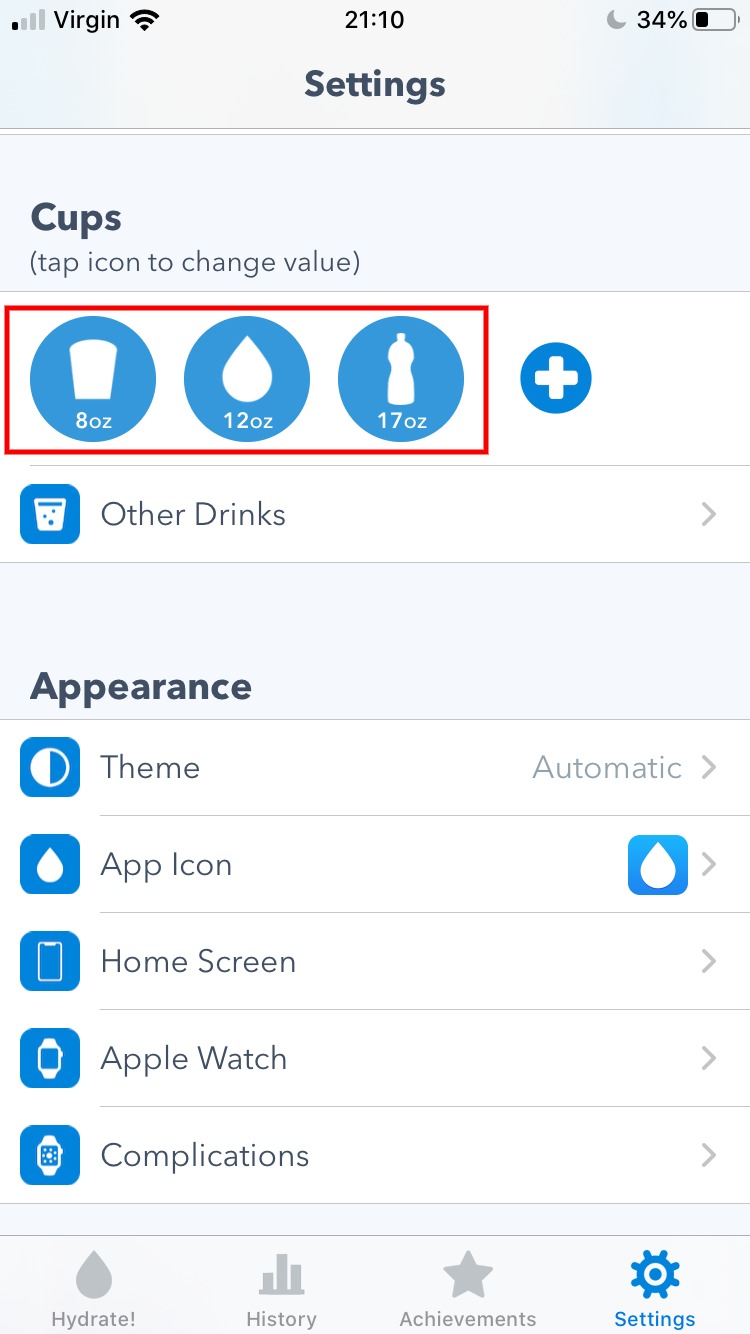Add a new cup size
750x1334 pixels.
(556, 380)
